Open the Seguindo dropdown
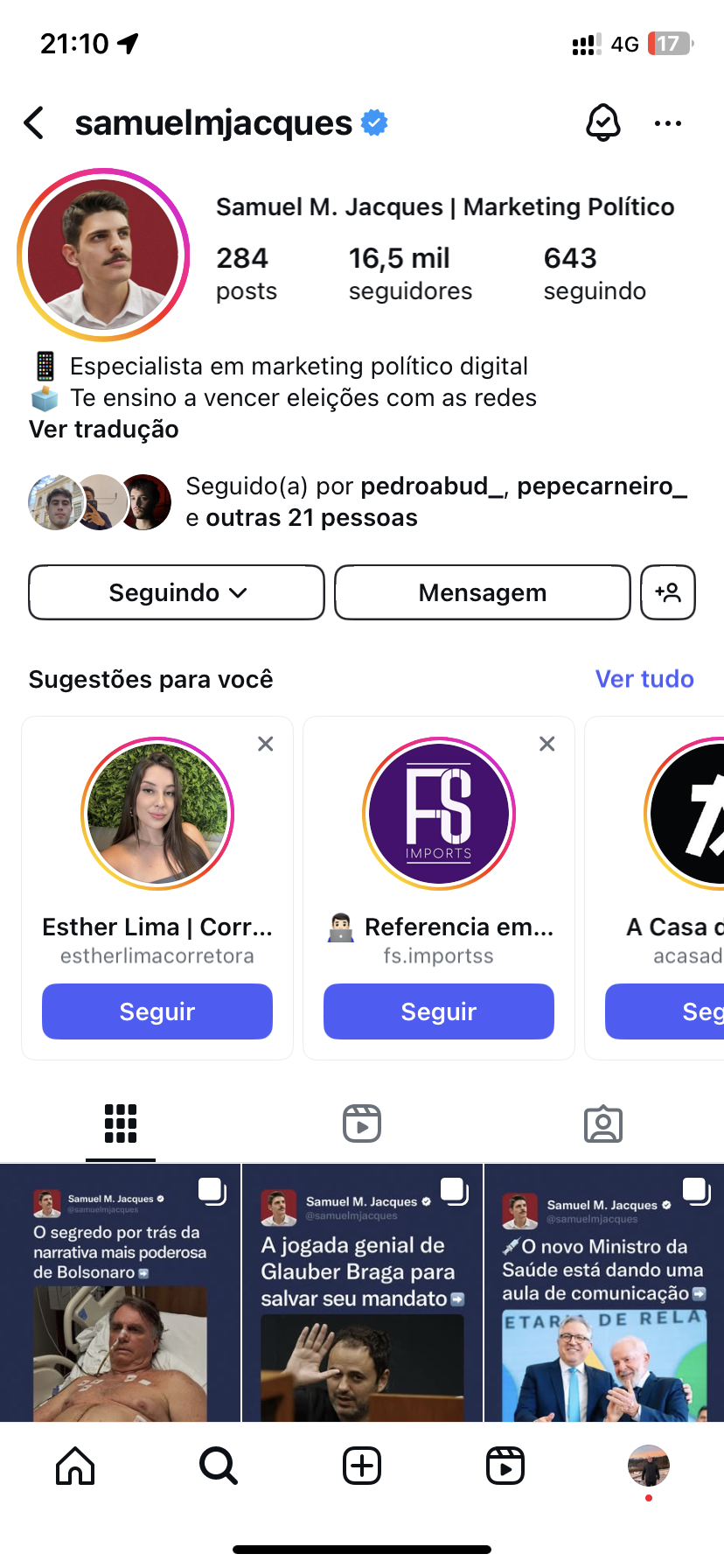 point(177,592)
